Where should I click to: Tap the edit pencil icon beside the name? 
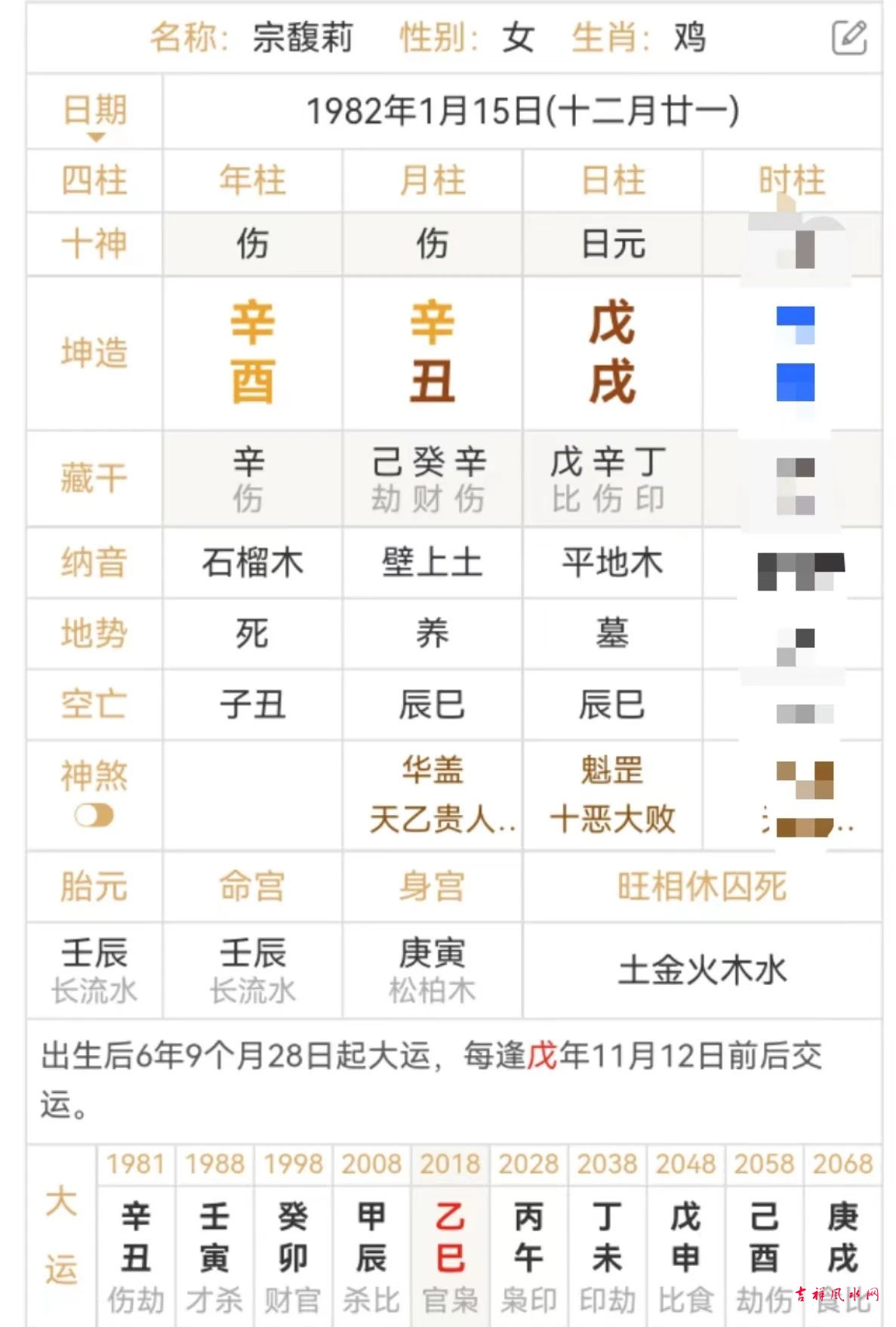(x=850, y=37)
